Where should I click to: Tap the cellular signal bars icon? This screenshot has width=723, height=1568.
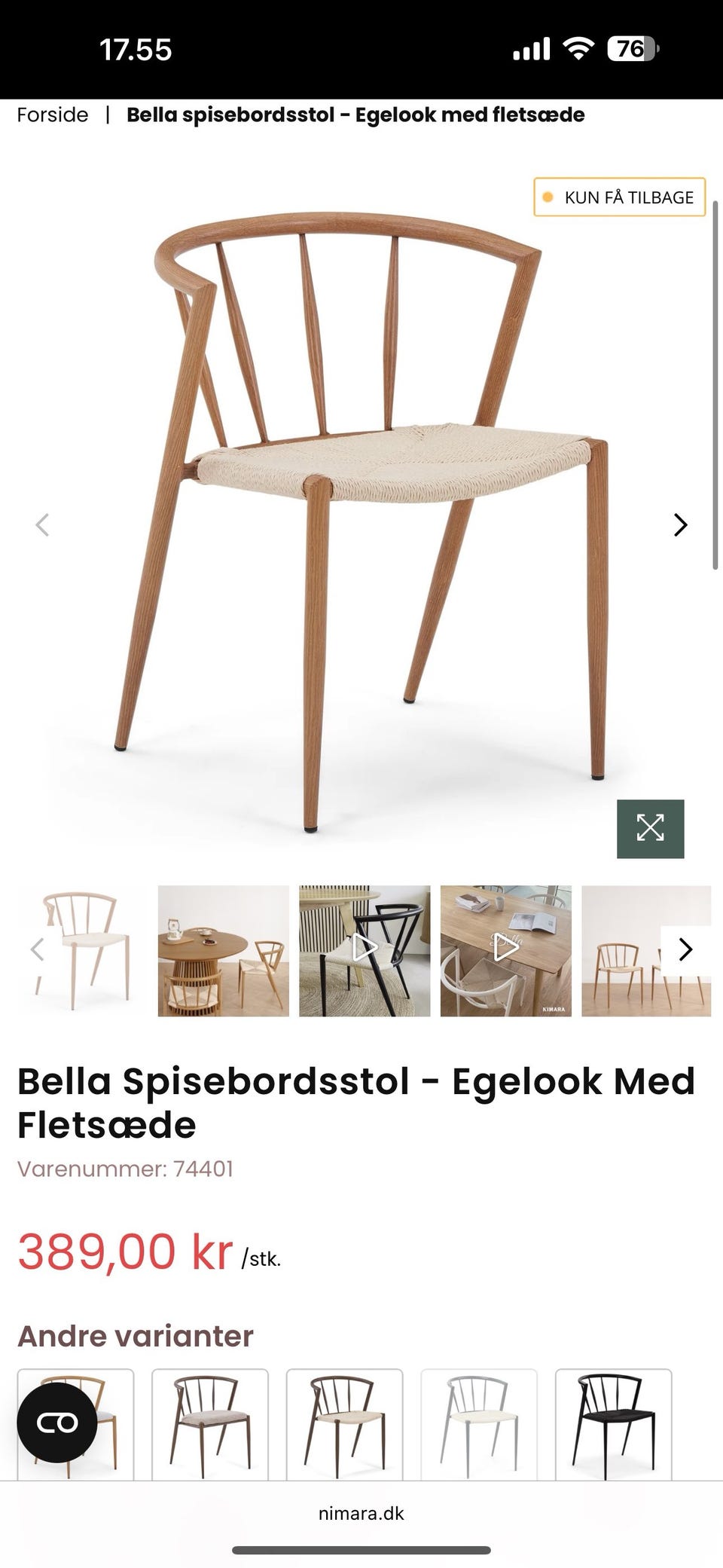point(532,48)
